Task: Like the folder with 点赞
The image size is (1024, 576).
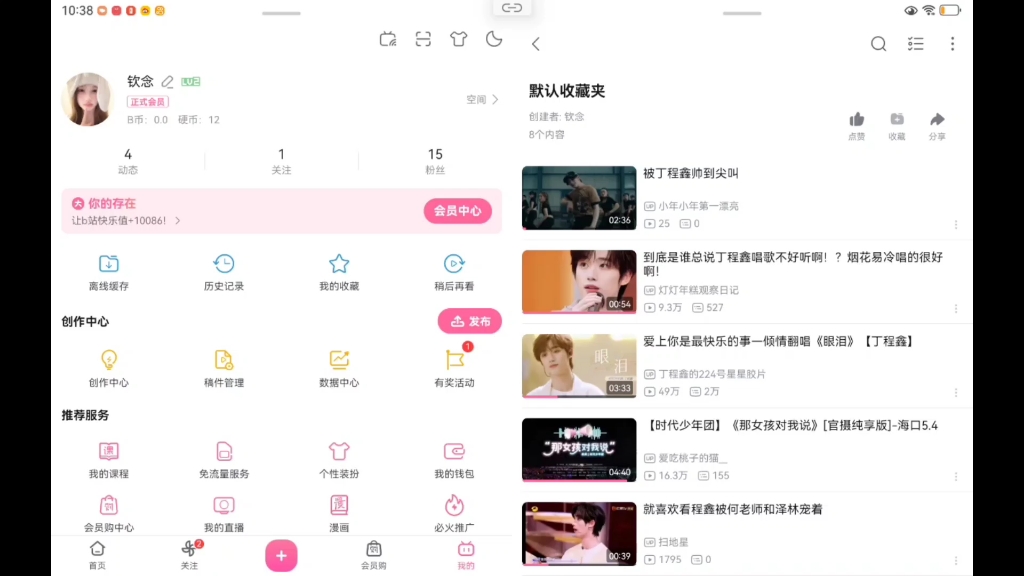Action: [x=857, y=126]
